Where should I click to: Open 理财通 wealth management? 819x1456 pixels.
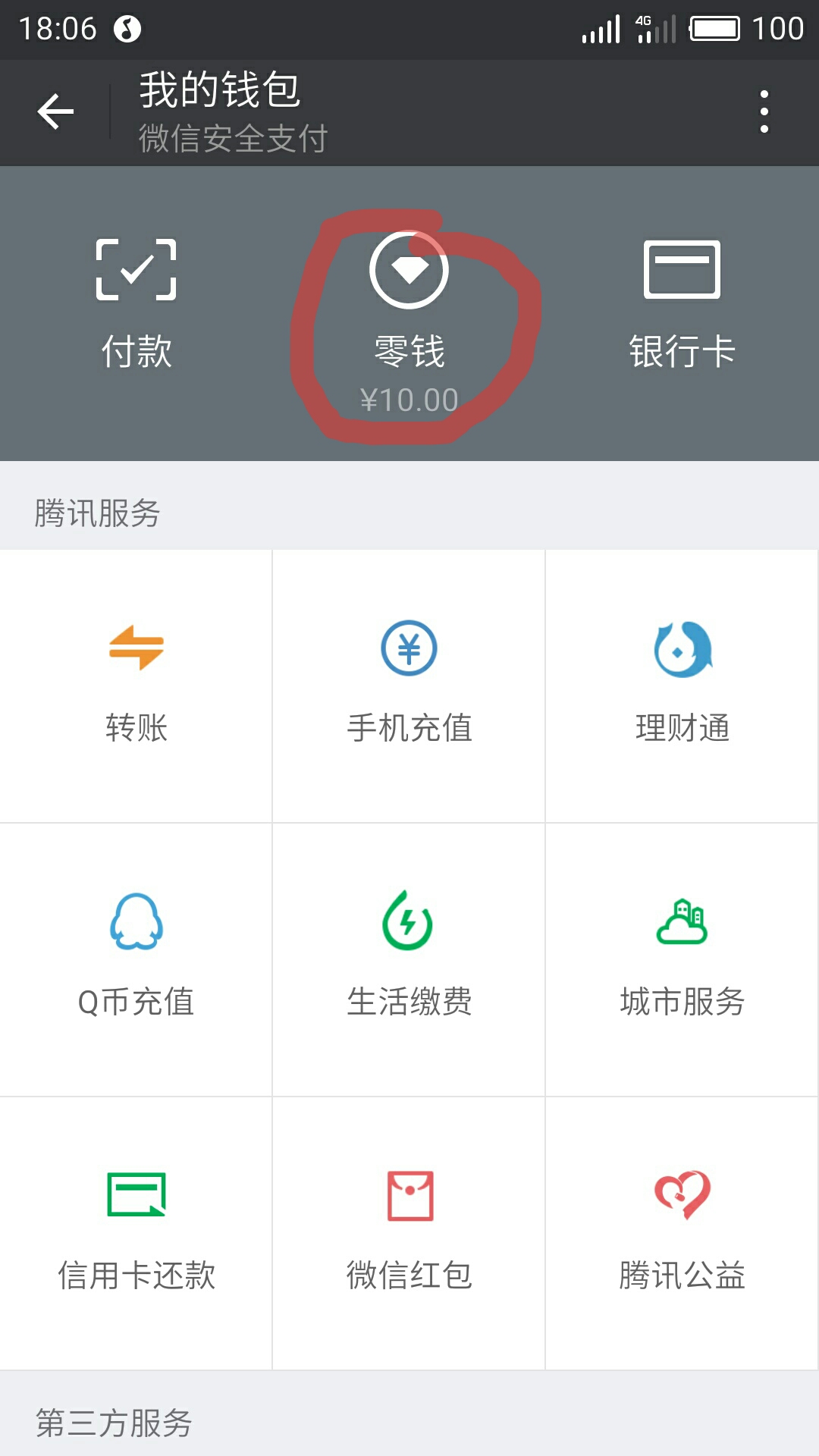click(x=682, y=686)
